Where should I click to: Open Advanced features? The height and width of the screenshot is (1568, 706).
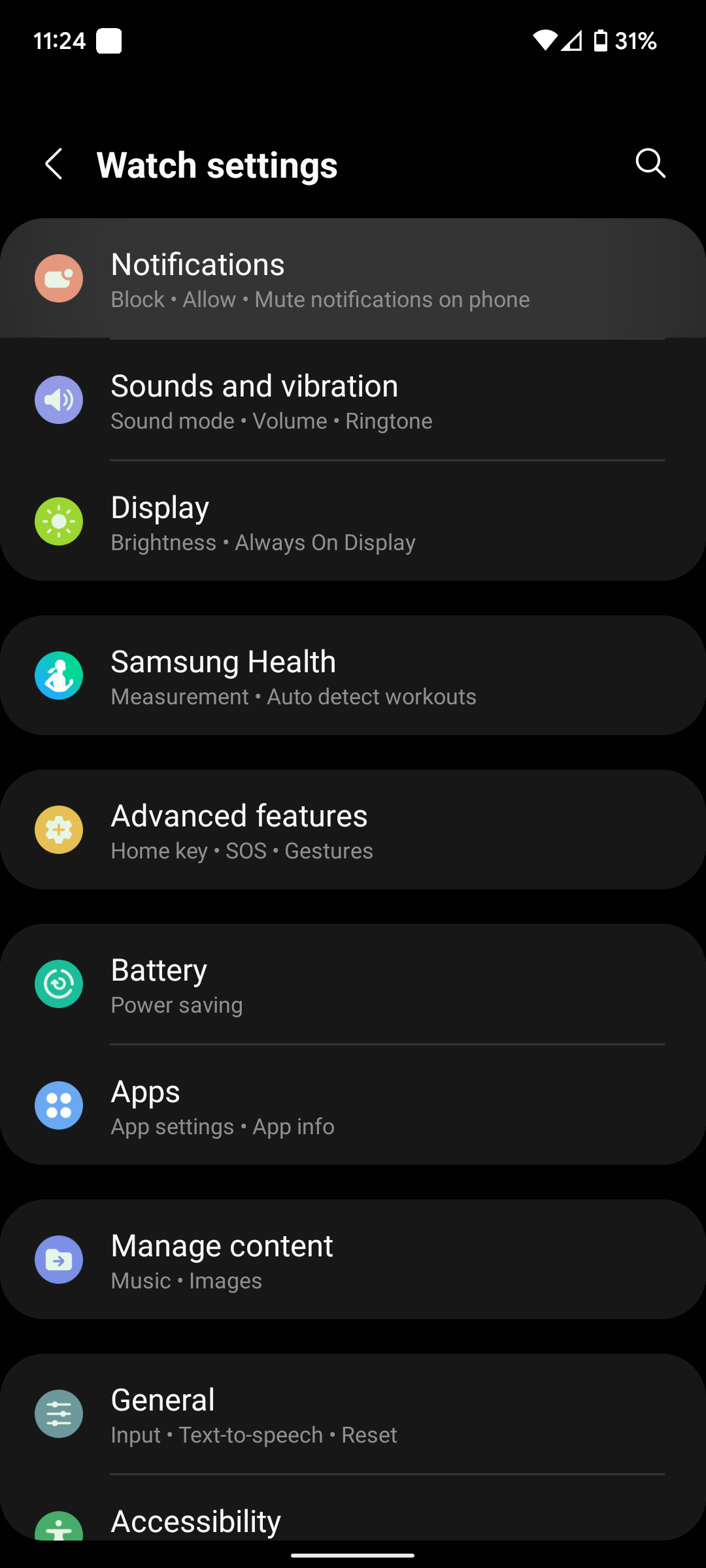click(353, 830)
